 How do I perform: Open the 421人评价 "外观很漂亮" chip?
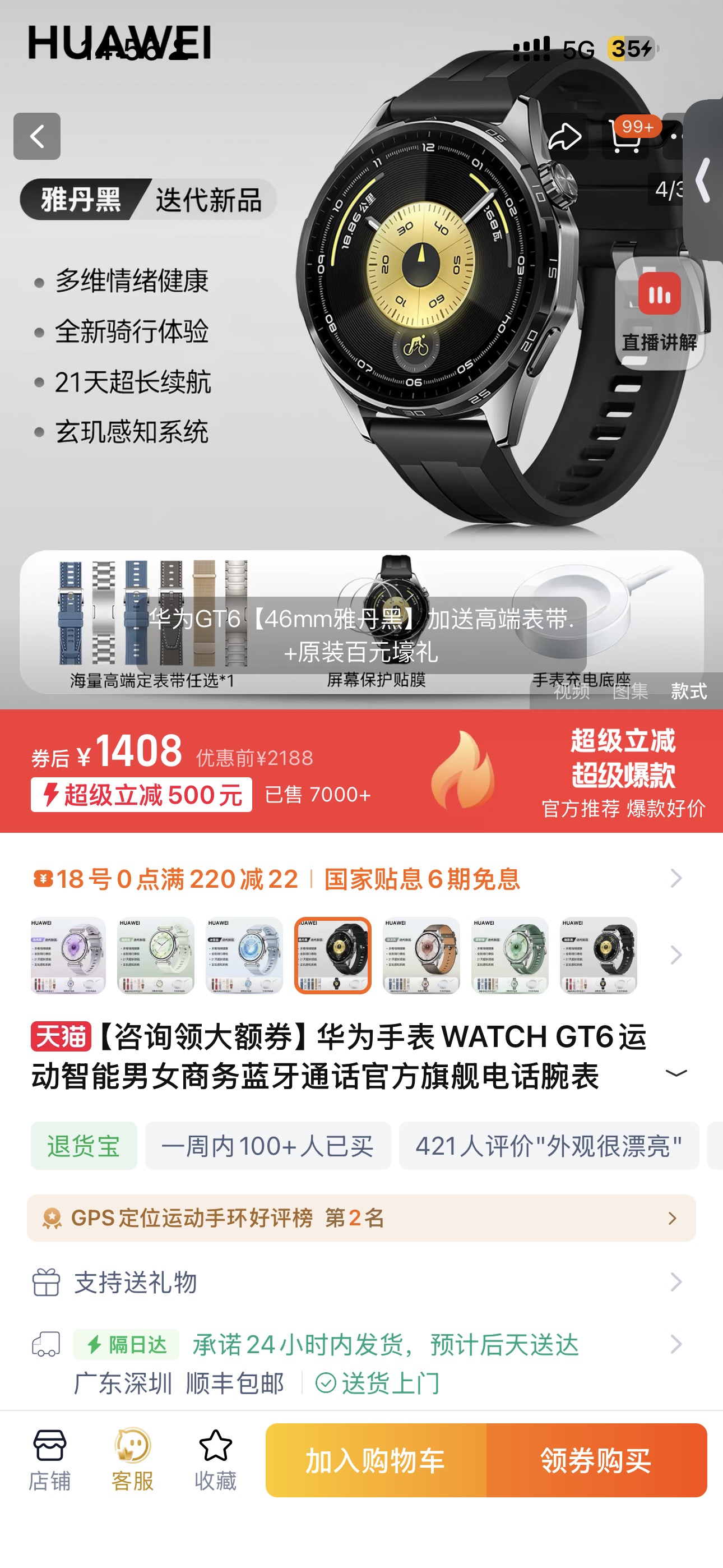548,1146
